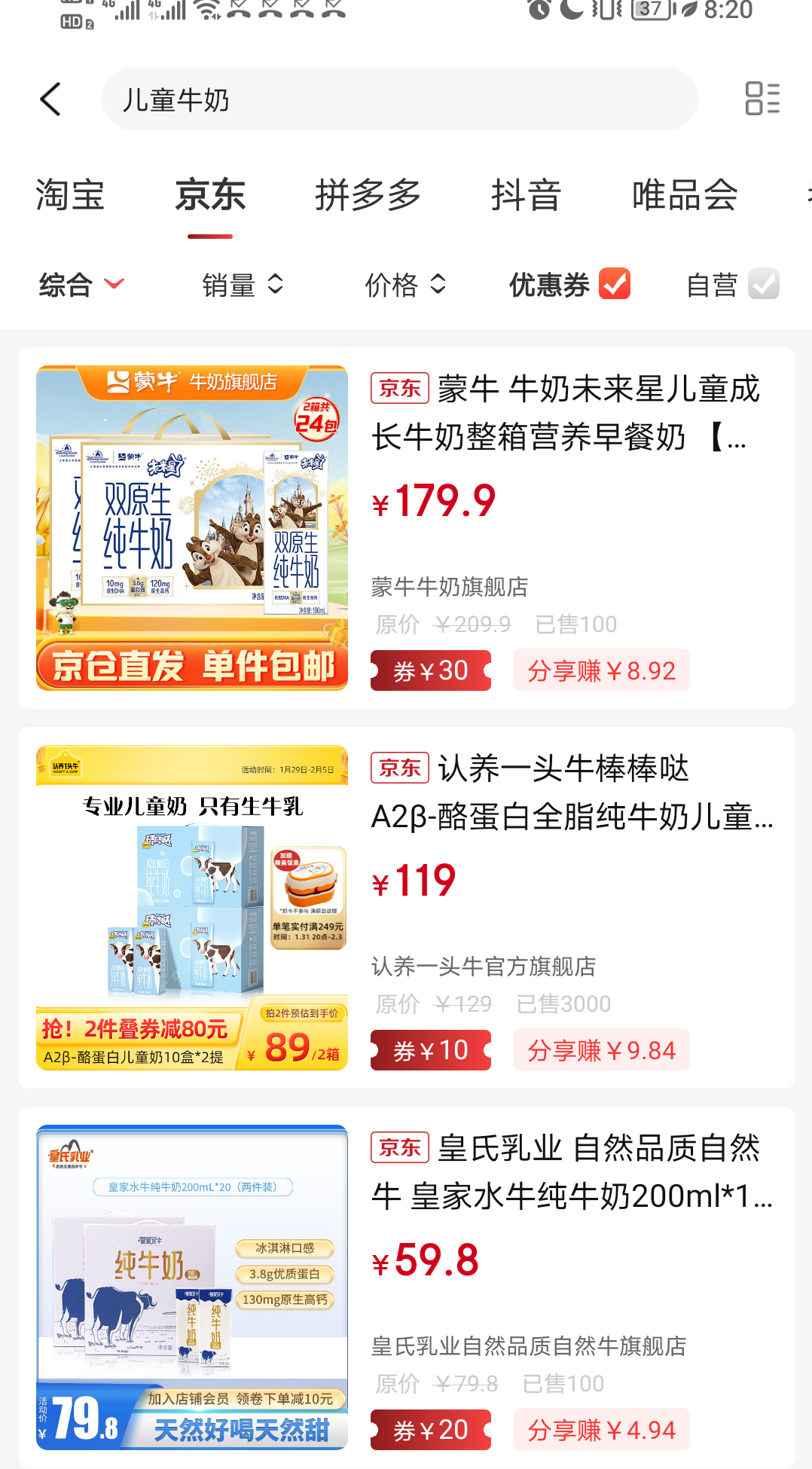812x1469 pixels.
Task: Claim the ¥10 coupon for 认养一头牛
Action: click(x=431, y=1050)
